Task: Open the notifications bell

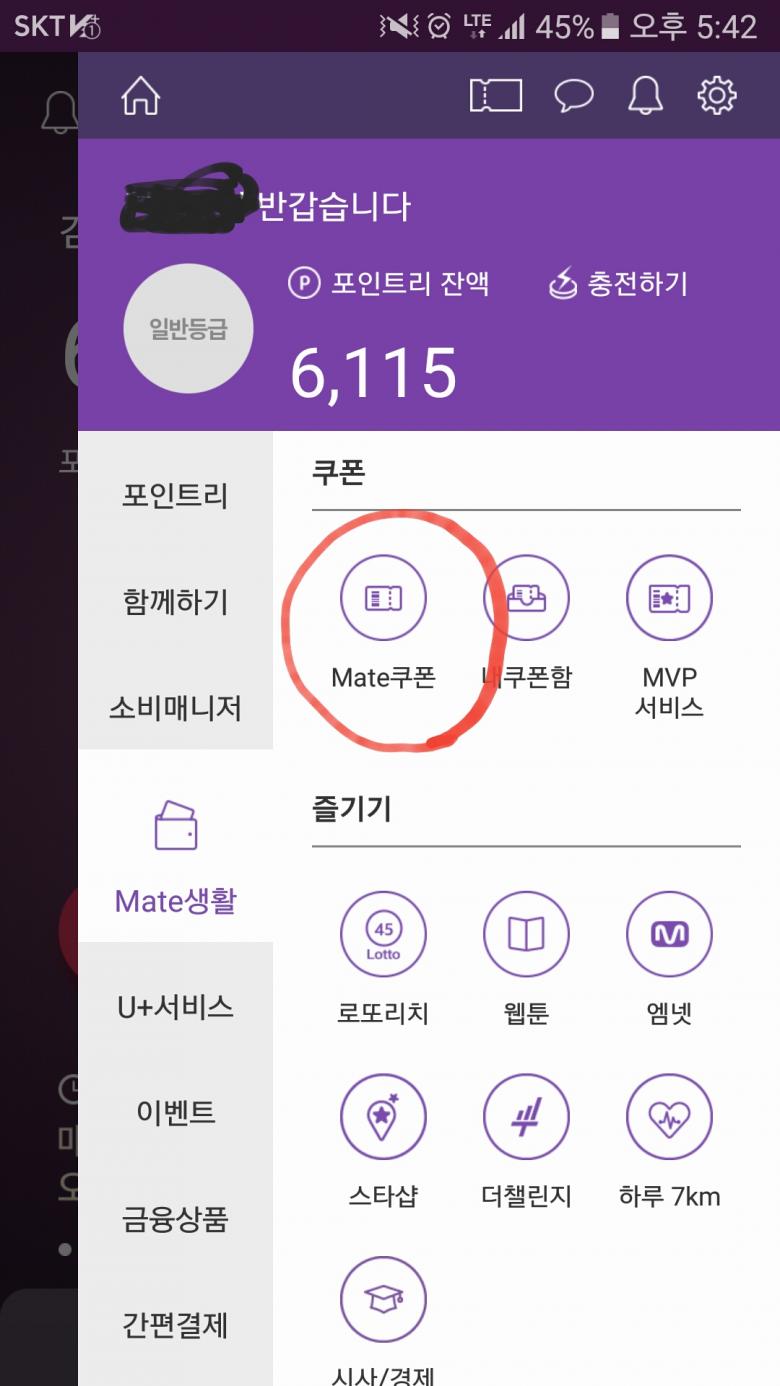Action: point(645,96)
